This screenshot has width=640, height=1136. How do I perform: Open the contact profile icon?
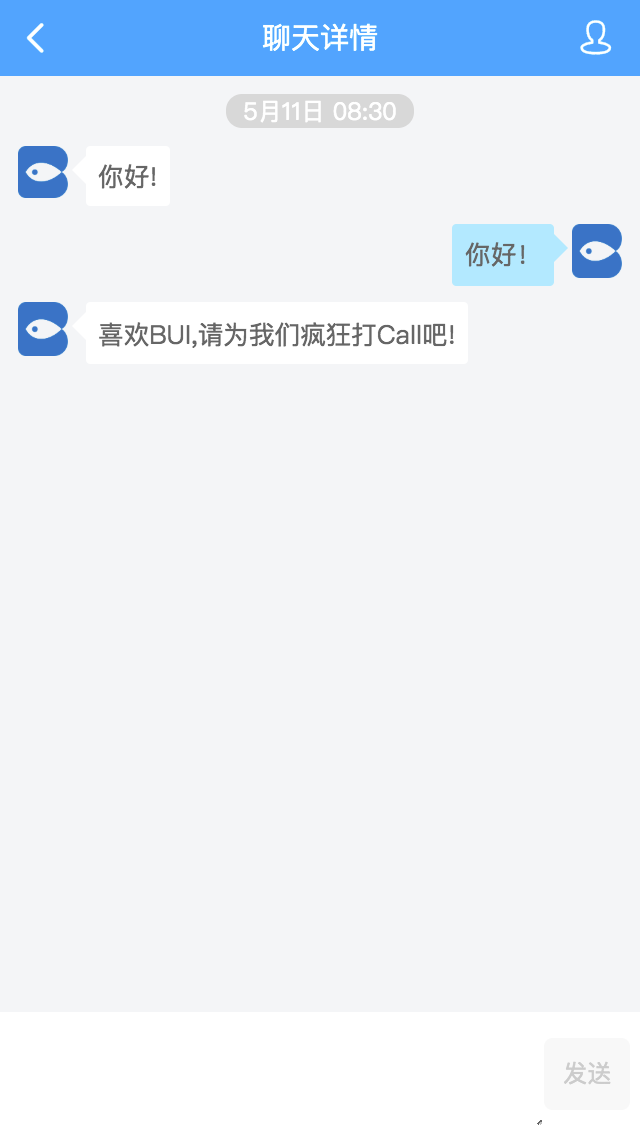(596, 38)
